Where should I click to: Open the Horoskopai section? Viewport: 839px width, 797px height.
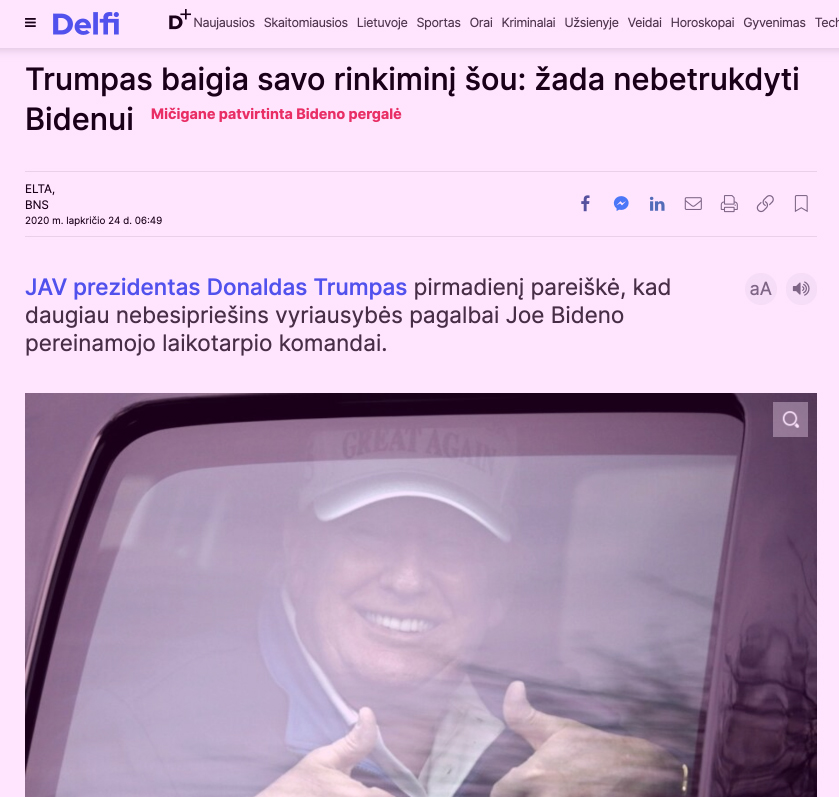(702, 23)
